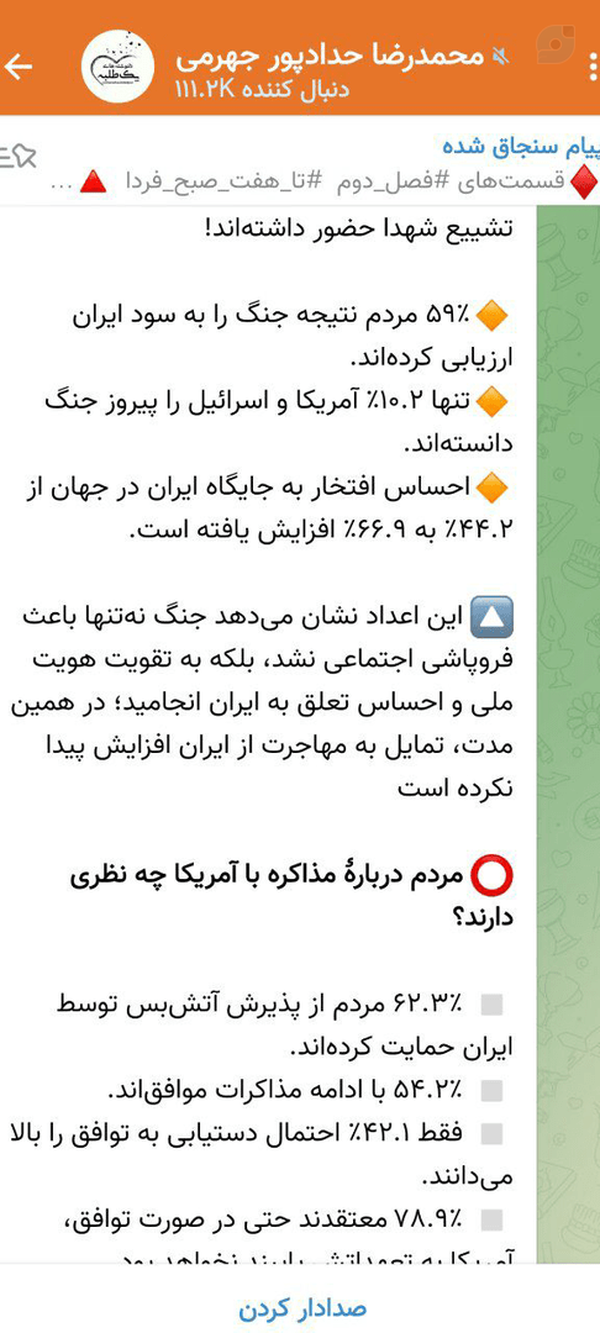
Task: Unmute the channel with صدادار کردن
Action: tap(302, 1309)
